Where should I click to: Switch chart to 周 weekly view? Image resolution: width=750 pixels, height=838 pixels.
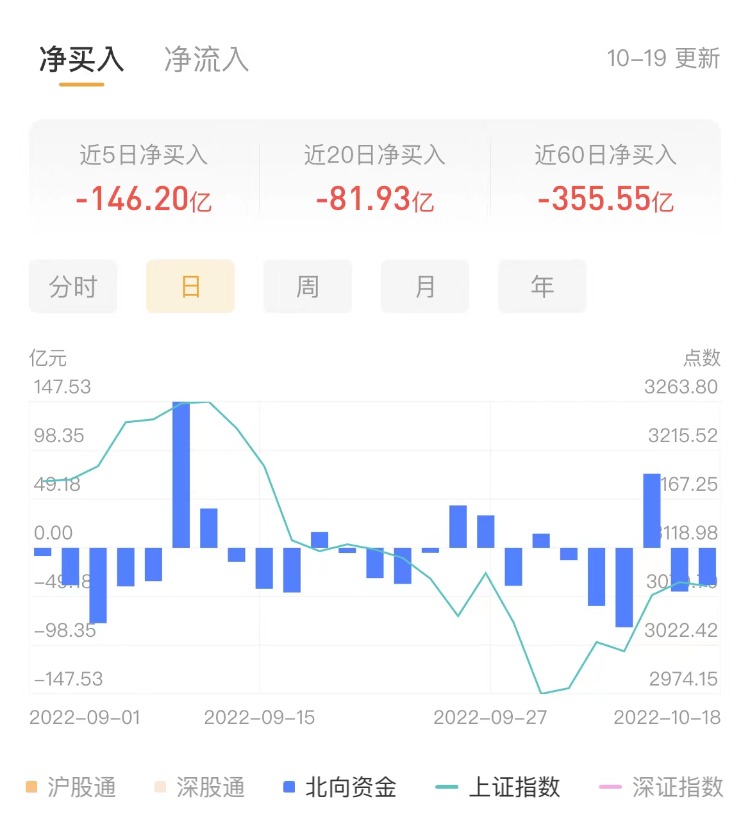(307, 287)
